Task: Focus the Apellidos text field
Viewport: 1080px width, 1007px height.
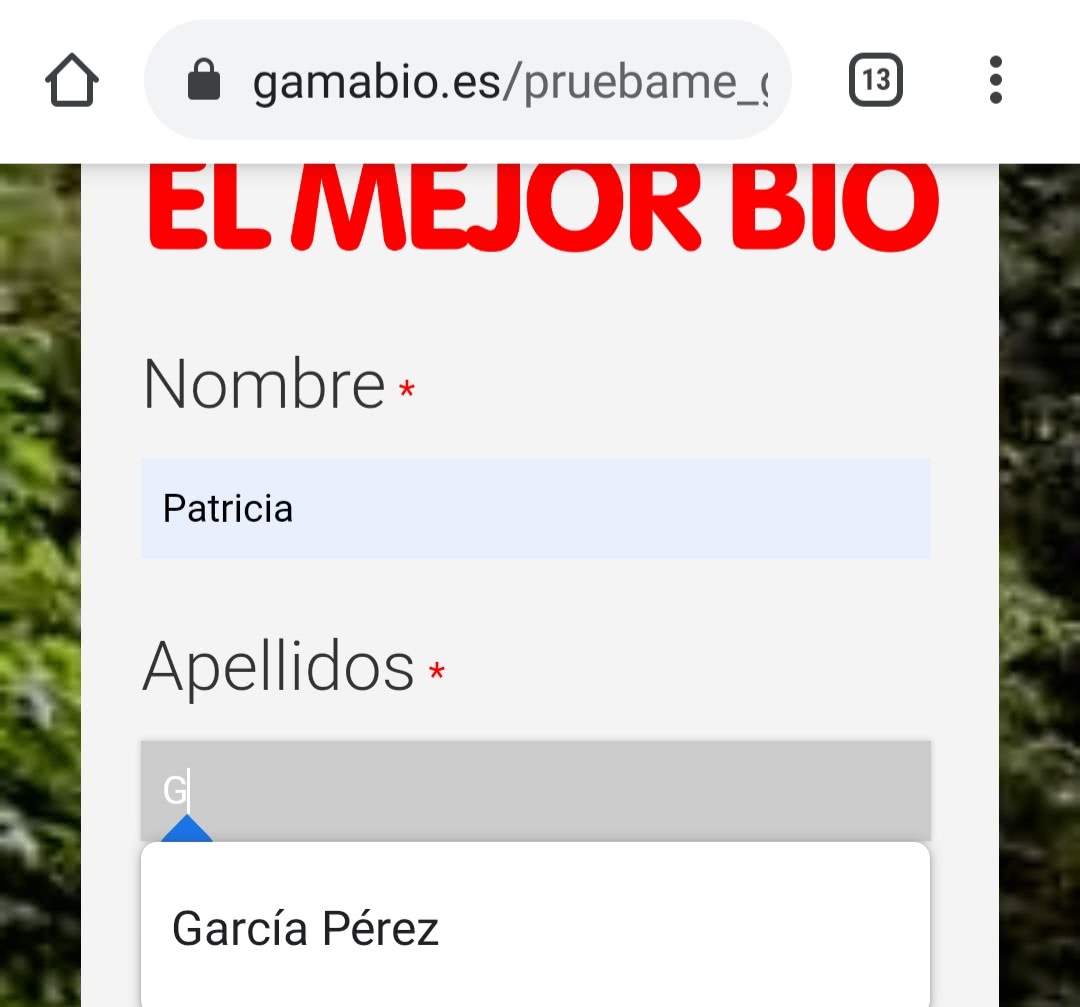Action: 535,790
